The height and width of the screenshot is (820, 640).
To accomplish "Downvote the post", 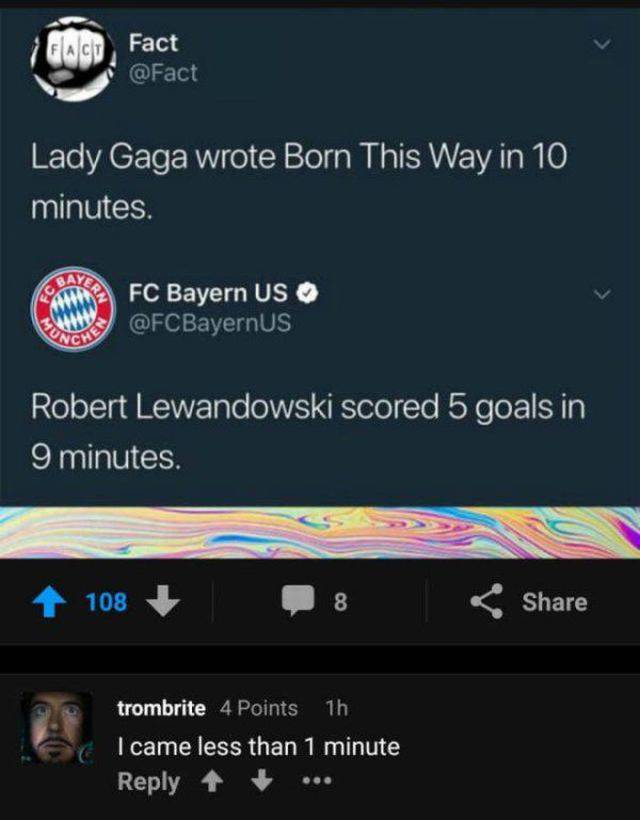I will tap(163, 601).
